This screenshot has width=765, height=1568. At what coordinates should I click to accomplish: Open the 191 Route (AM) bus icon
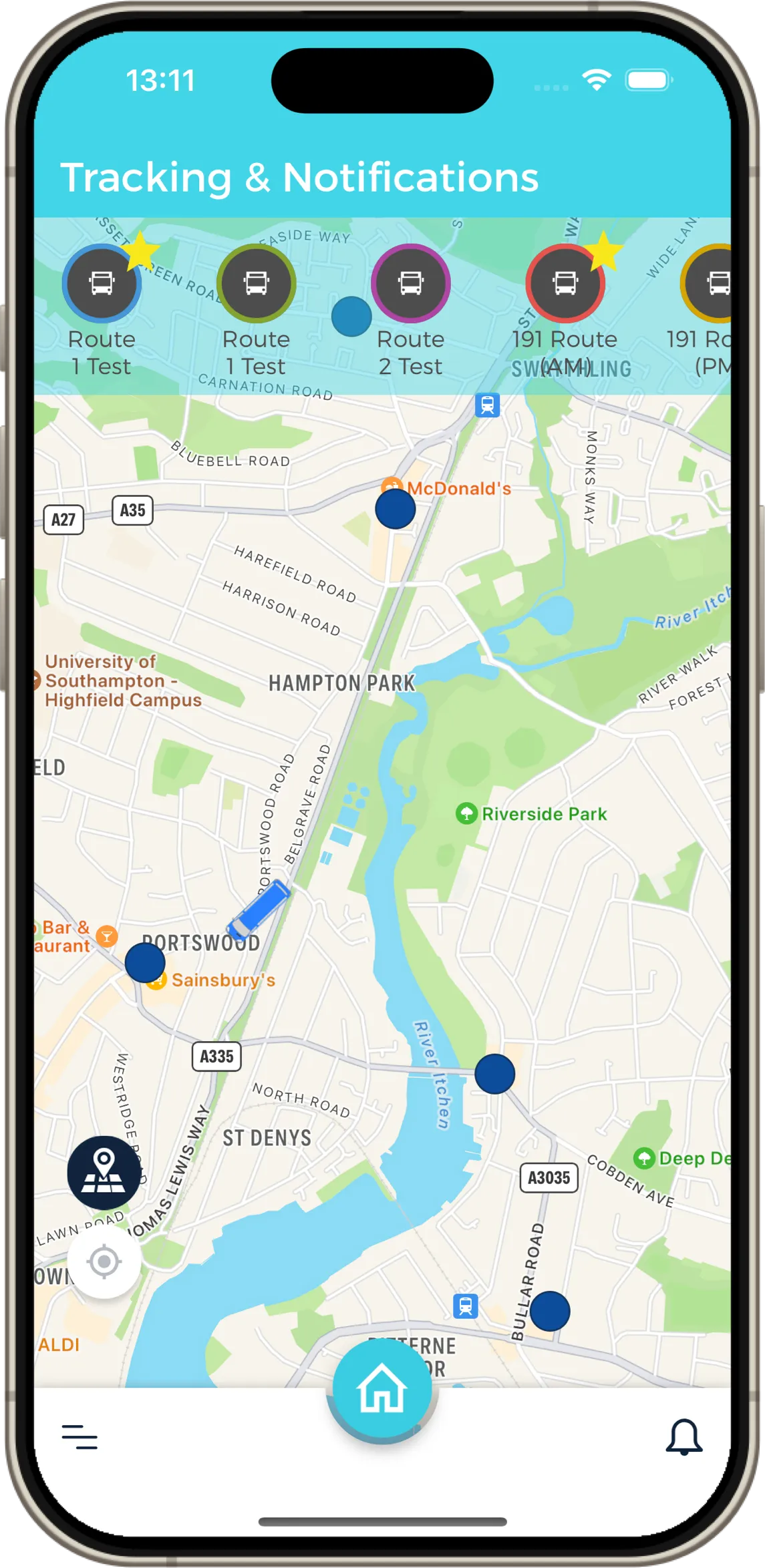point(565,283)
